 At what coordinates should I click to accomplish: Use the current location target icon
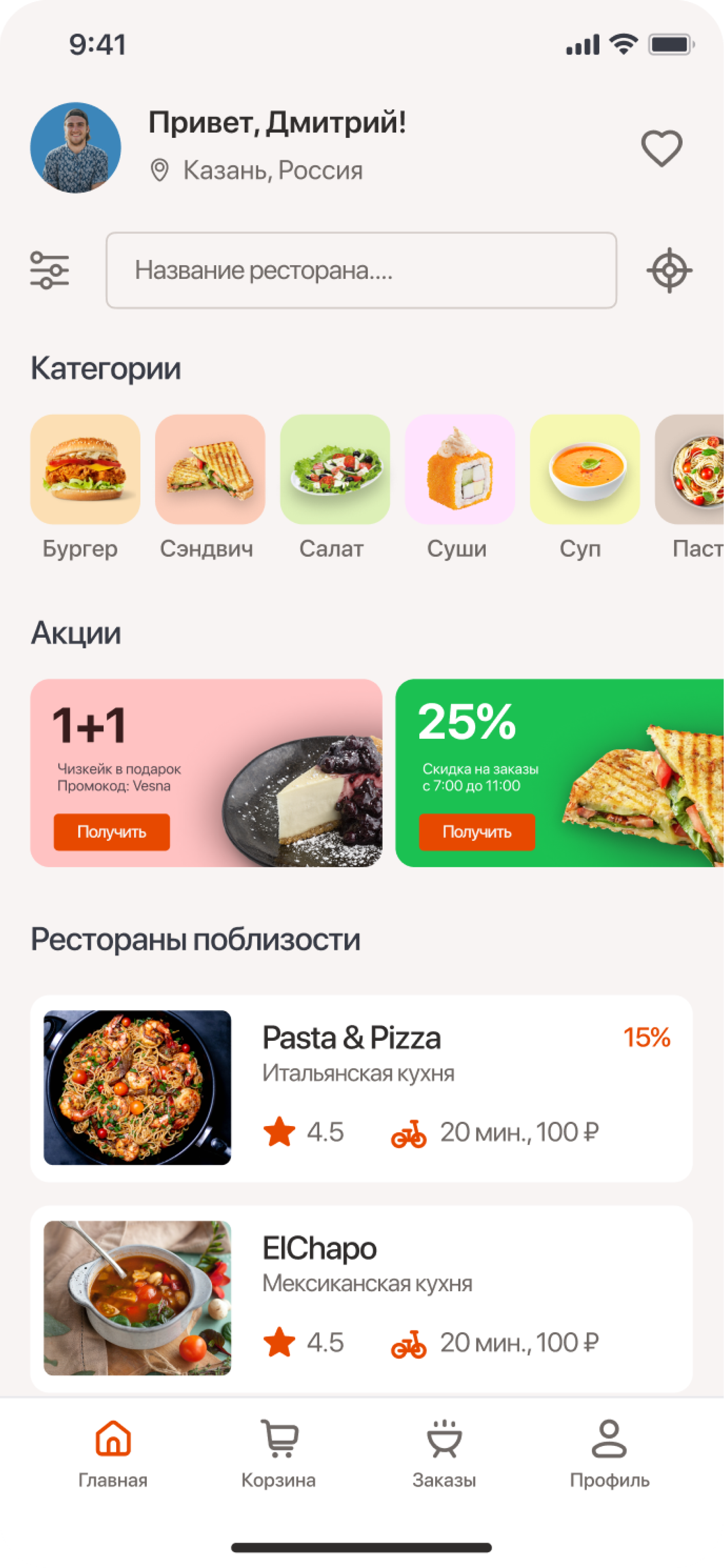pos(669,270)
